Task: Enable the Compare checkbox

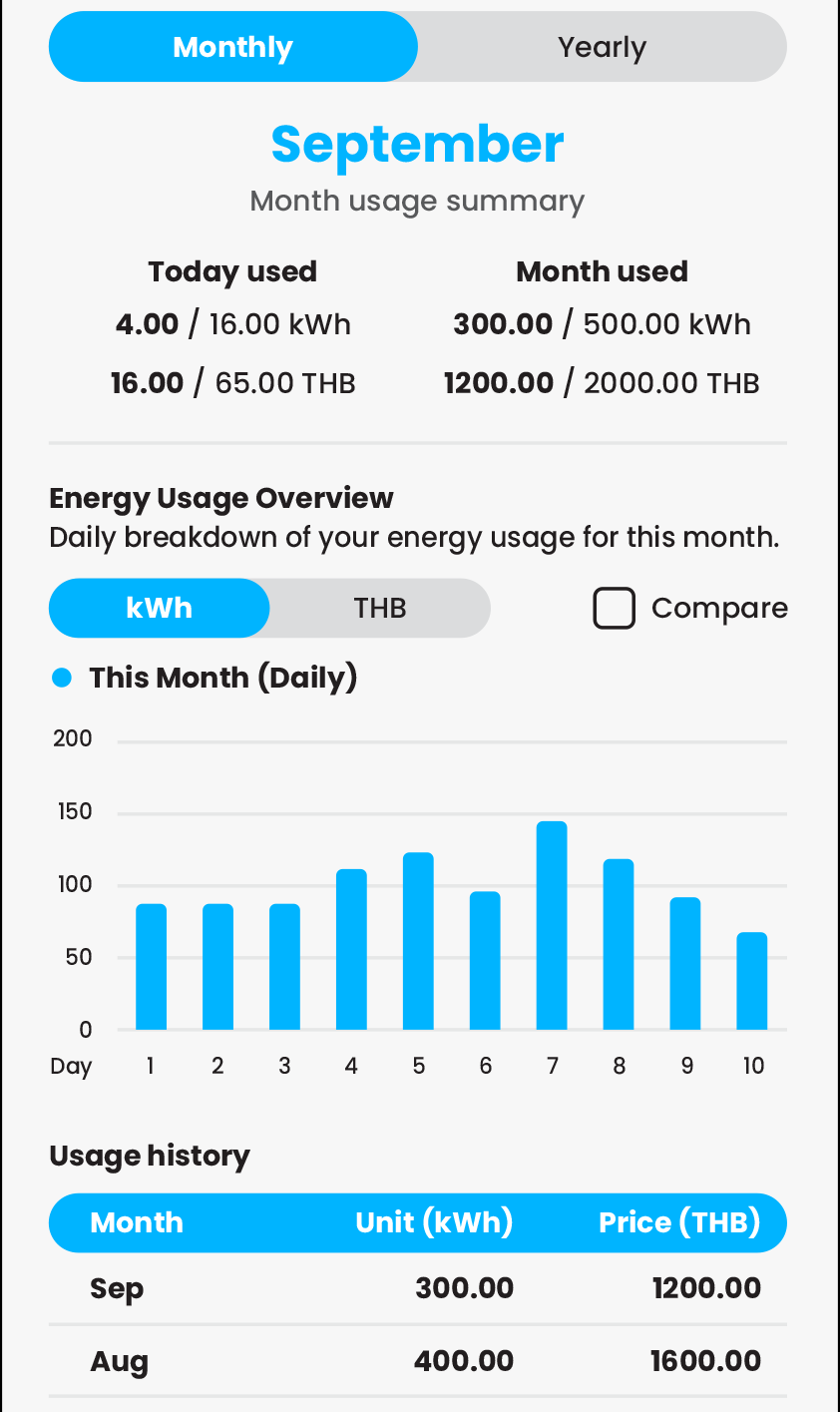Action: coord(615,608)
